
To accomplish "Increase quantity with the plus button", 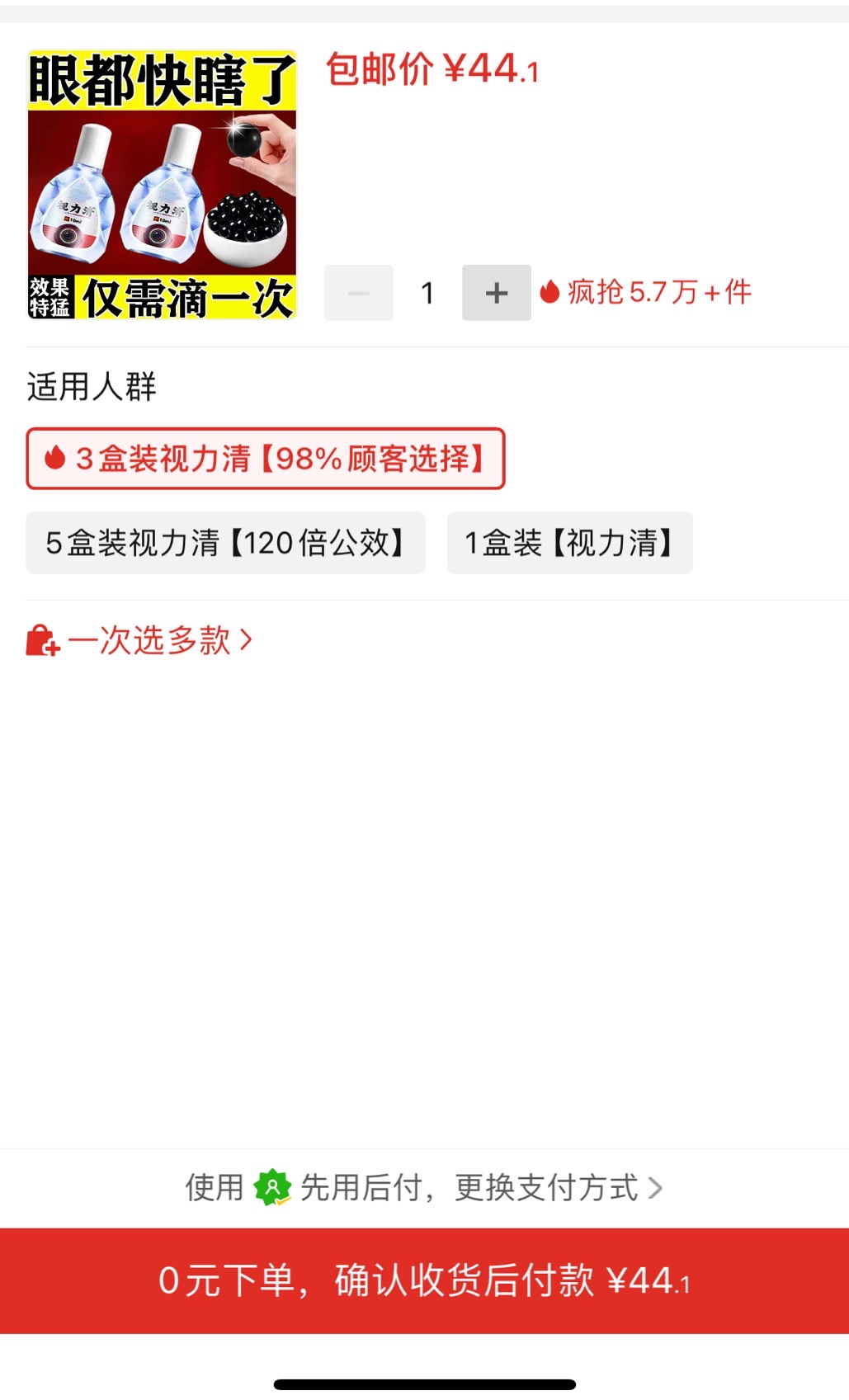I will 496,293.
